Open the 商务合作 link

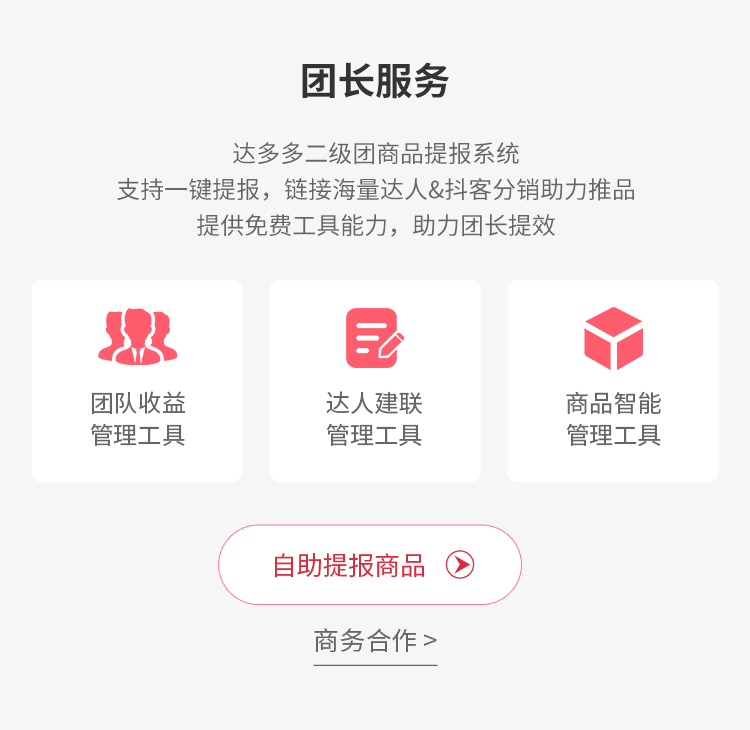click(x=375, y=641)
